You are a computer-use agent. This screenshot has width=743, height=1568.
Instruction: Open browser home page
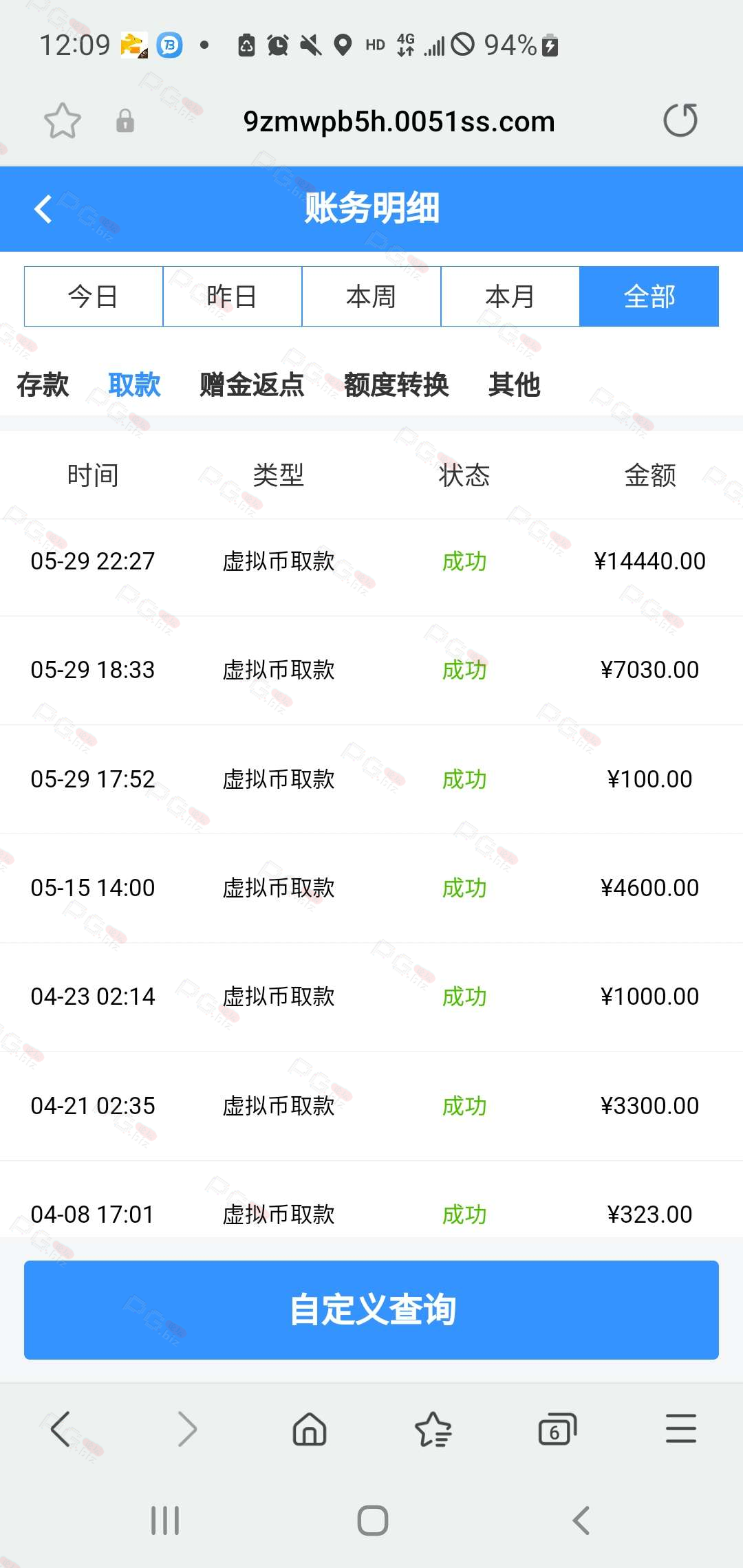point(310,1430)
